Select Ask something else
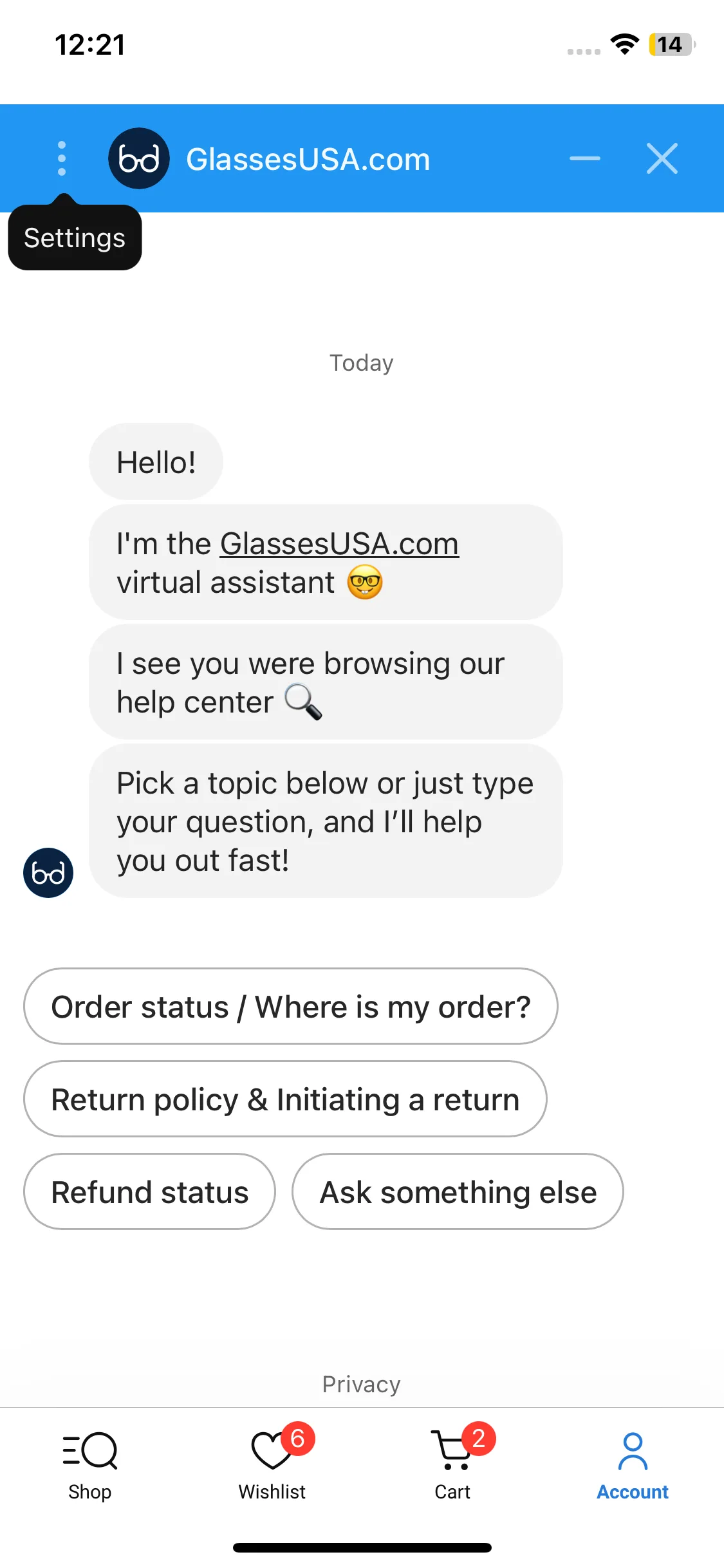Viewport: 724px width, 1568px height. pyautogui.click(x=458, y=1192)
